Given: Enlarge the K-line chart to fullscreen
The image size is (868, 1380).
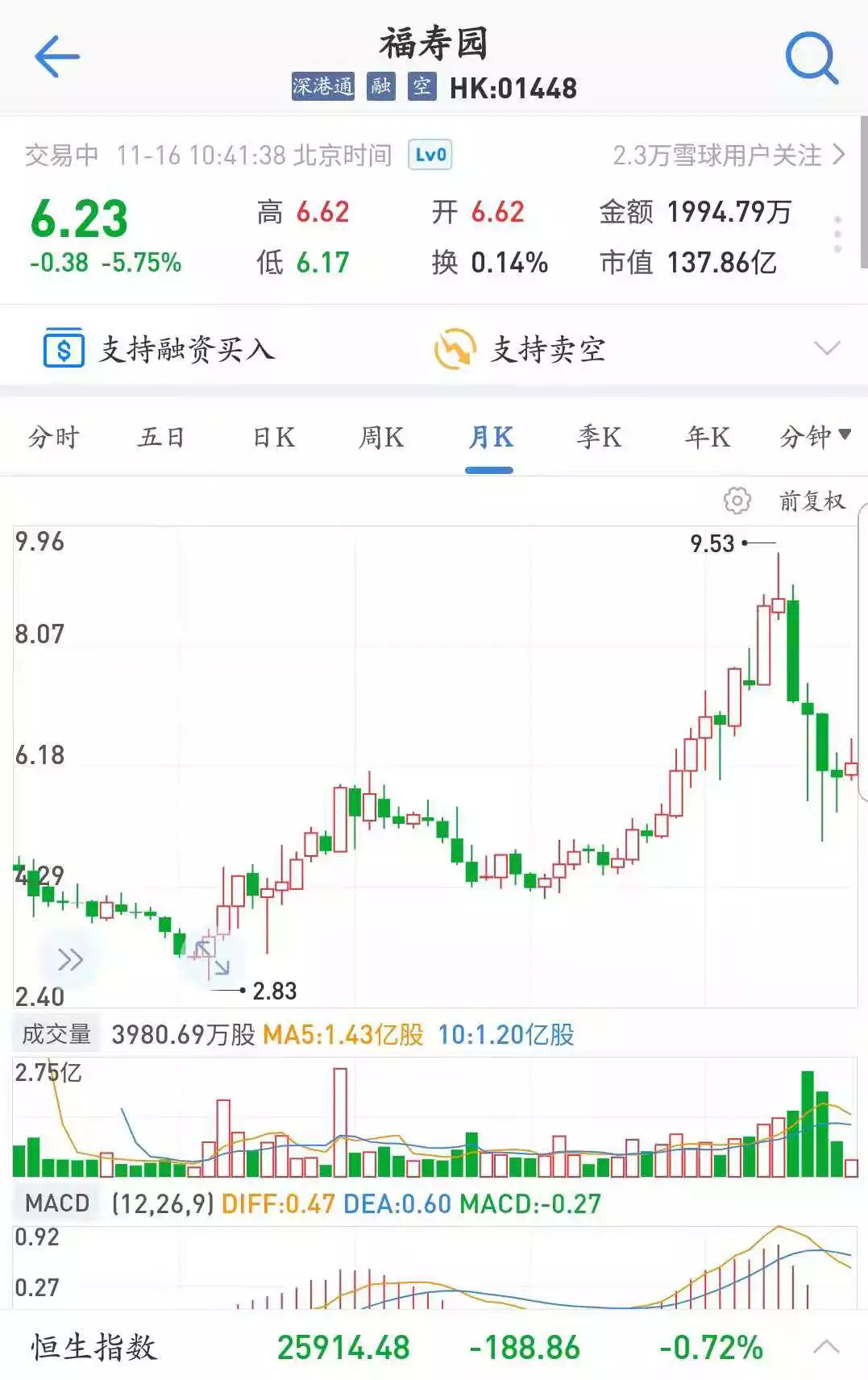Looking at the screenshot, I should (211, 957).
